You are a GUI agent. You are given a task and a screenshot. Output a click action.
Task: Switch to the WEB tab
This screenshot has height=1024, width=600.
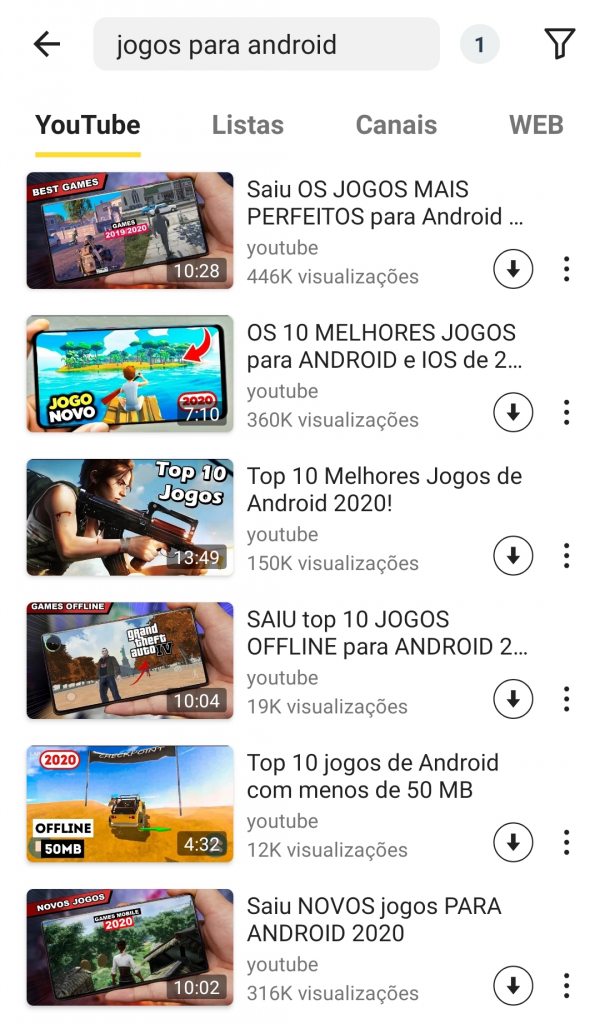[x=536, y=125]
